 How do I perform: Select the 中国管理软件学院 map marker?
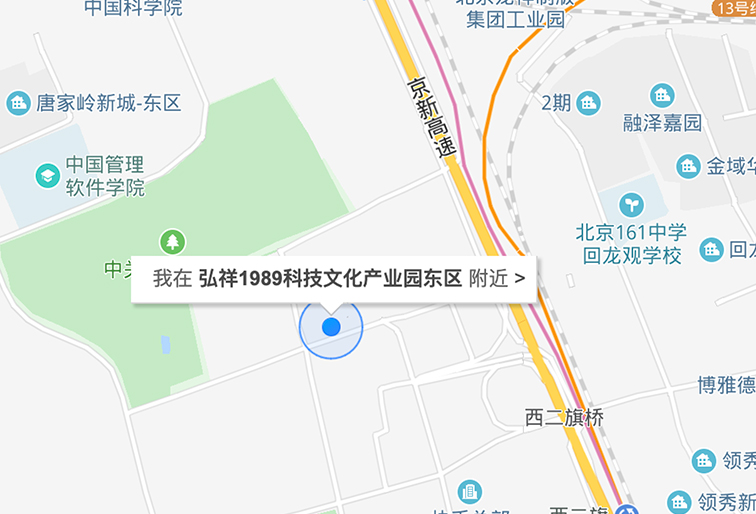pos(47,176)
